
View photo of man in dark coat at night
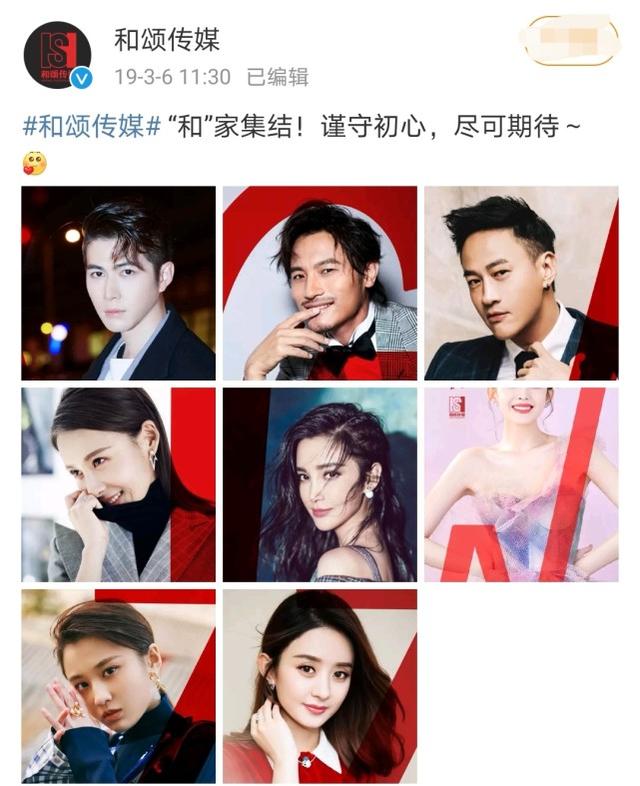(x=118, y=283)
